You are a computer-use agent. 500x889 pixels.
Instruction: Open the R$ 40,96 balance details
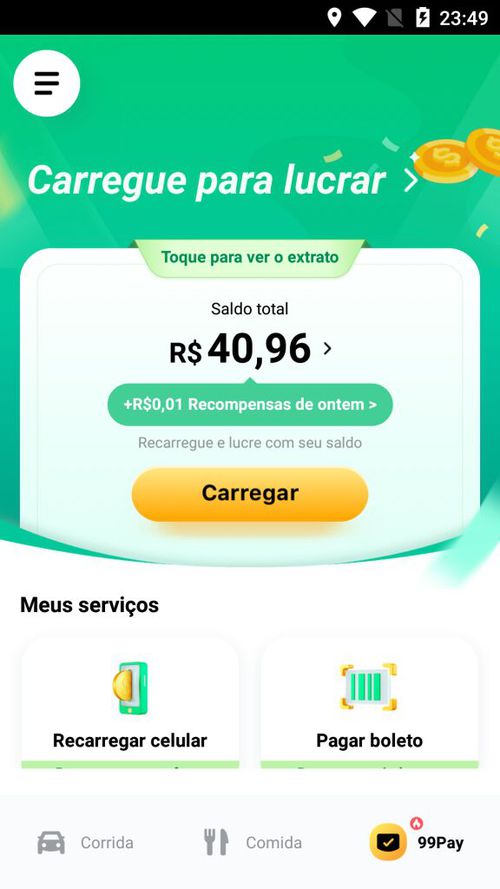pos(250,349)
